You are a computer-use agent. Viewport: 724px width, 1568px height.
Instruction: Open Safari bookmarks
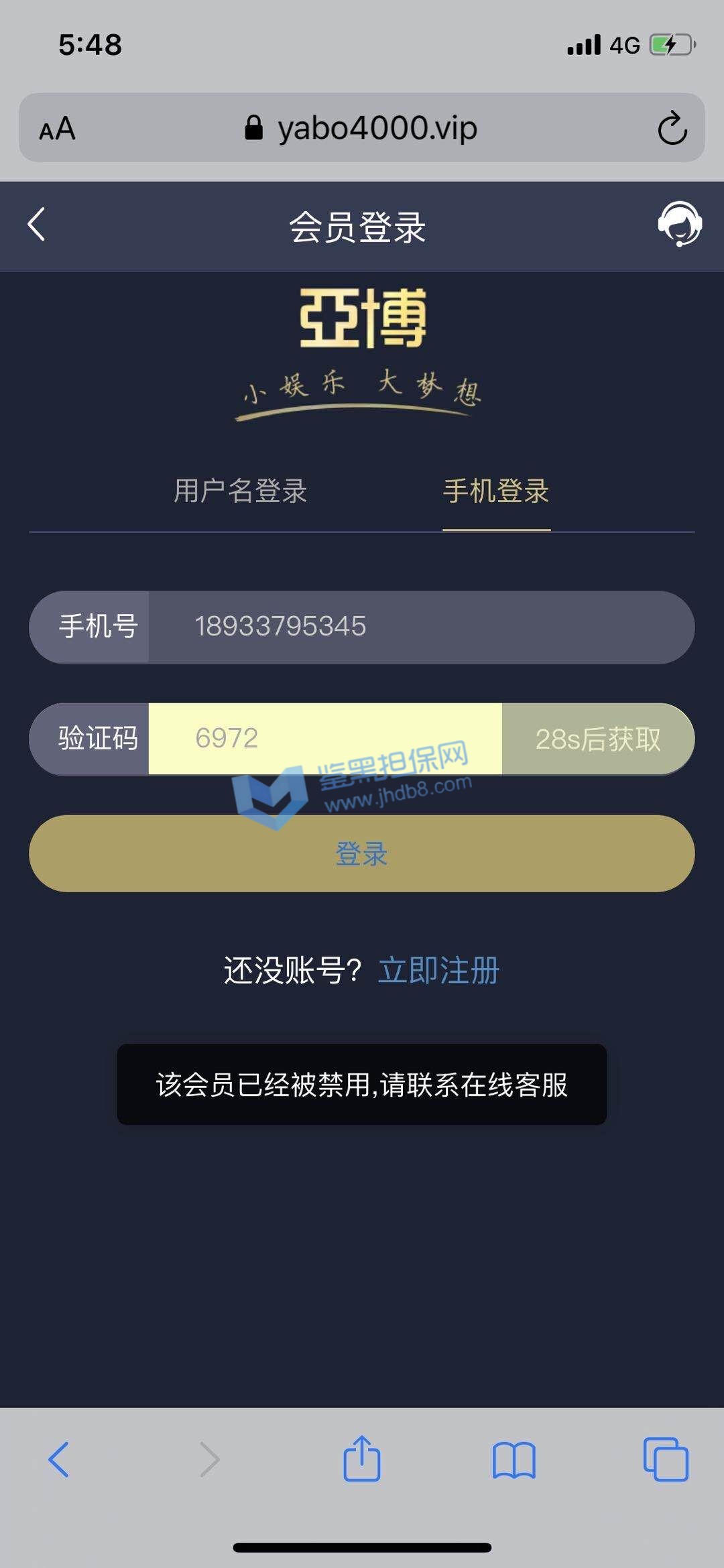pos(514,1459)
